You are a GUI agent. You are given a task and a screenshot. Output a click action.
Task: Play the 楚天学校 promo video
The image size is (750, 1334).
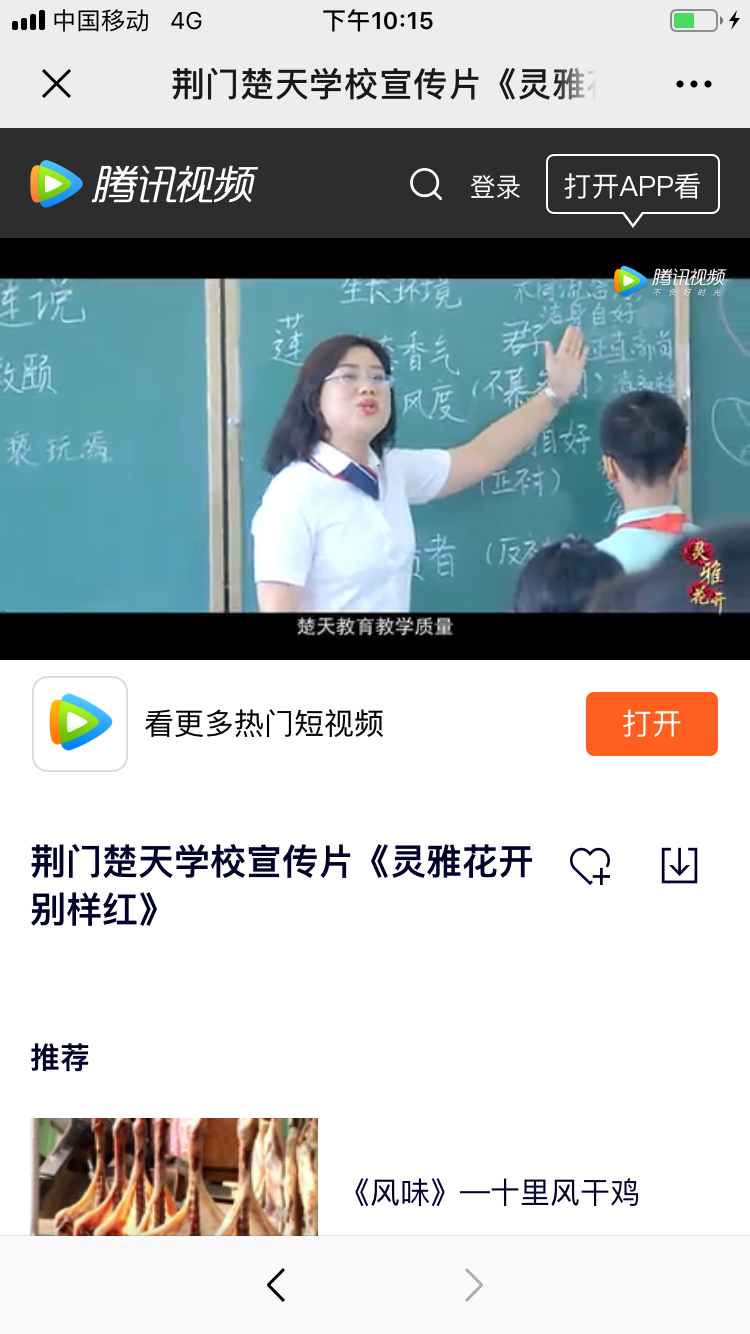[x=375, y=448]
